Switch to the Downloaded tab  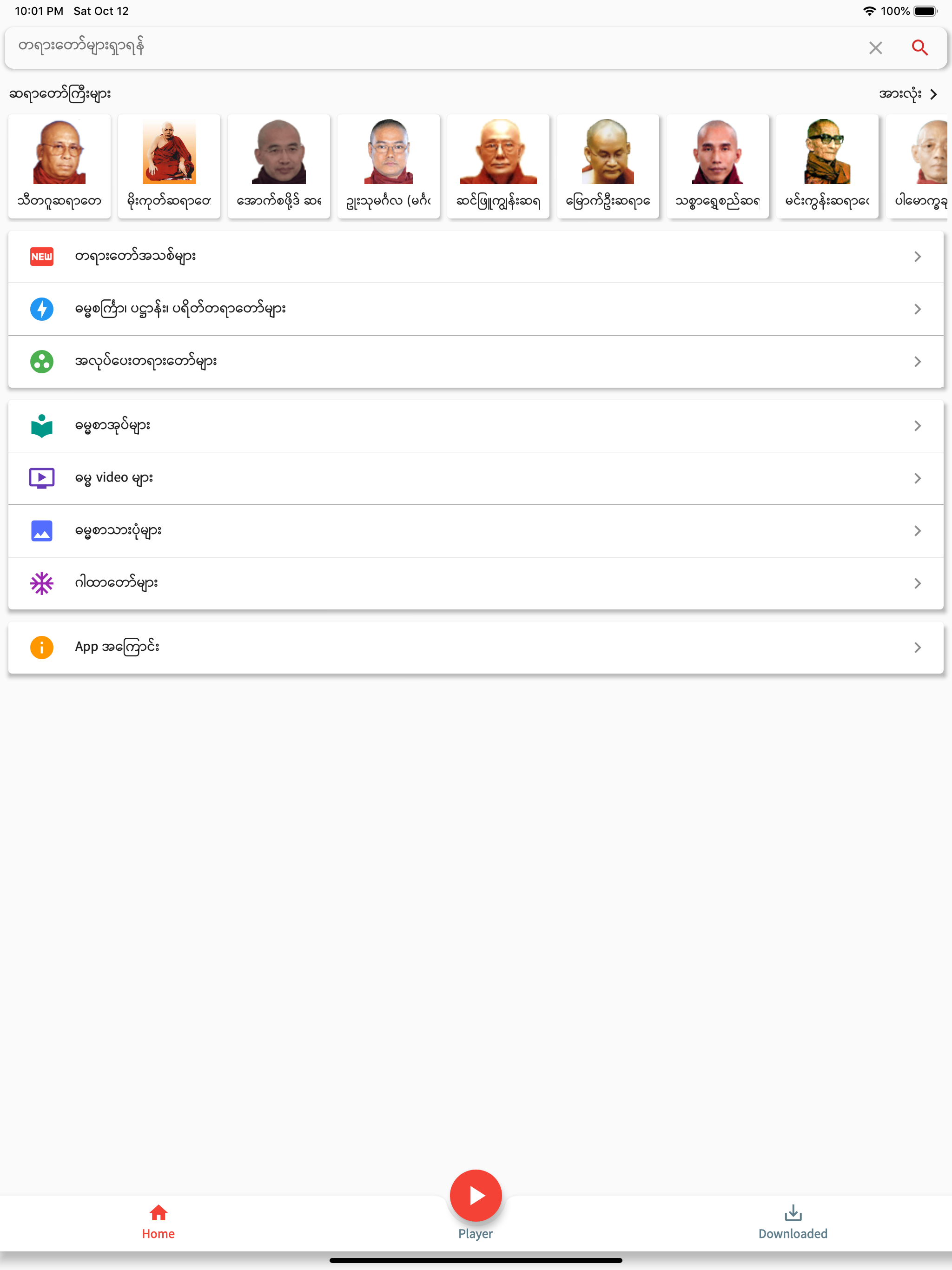(793, 1217)
